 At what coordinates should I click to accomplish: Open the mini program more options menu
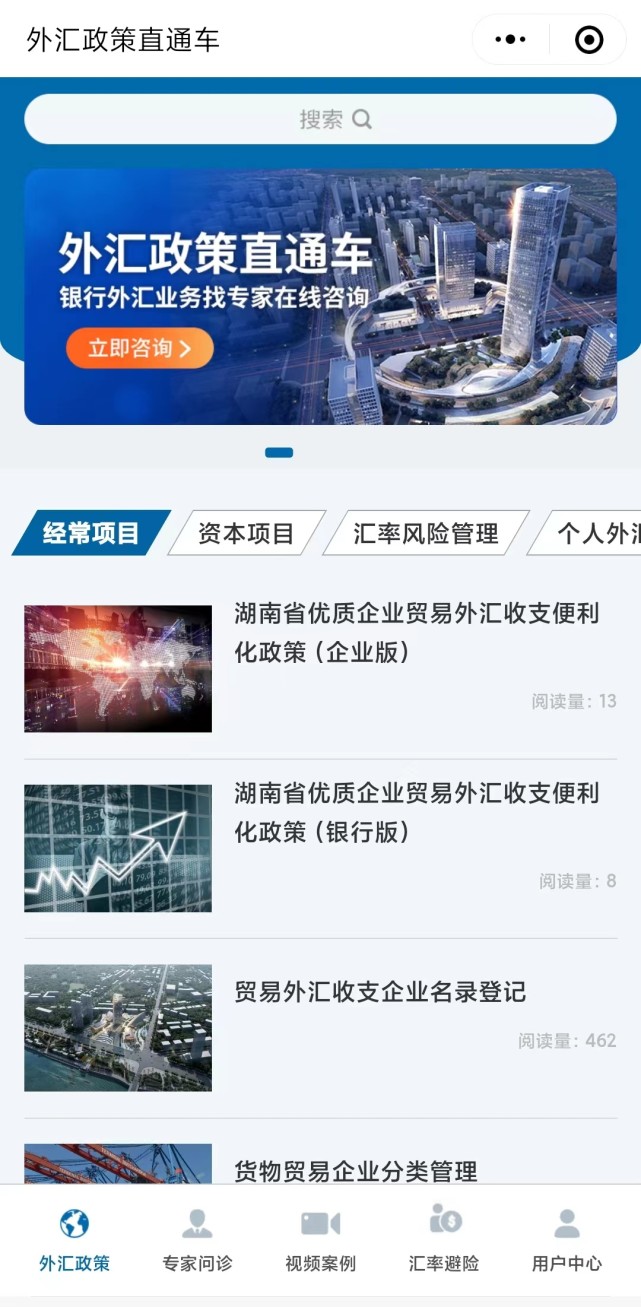tap(510, 40)
